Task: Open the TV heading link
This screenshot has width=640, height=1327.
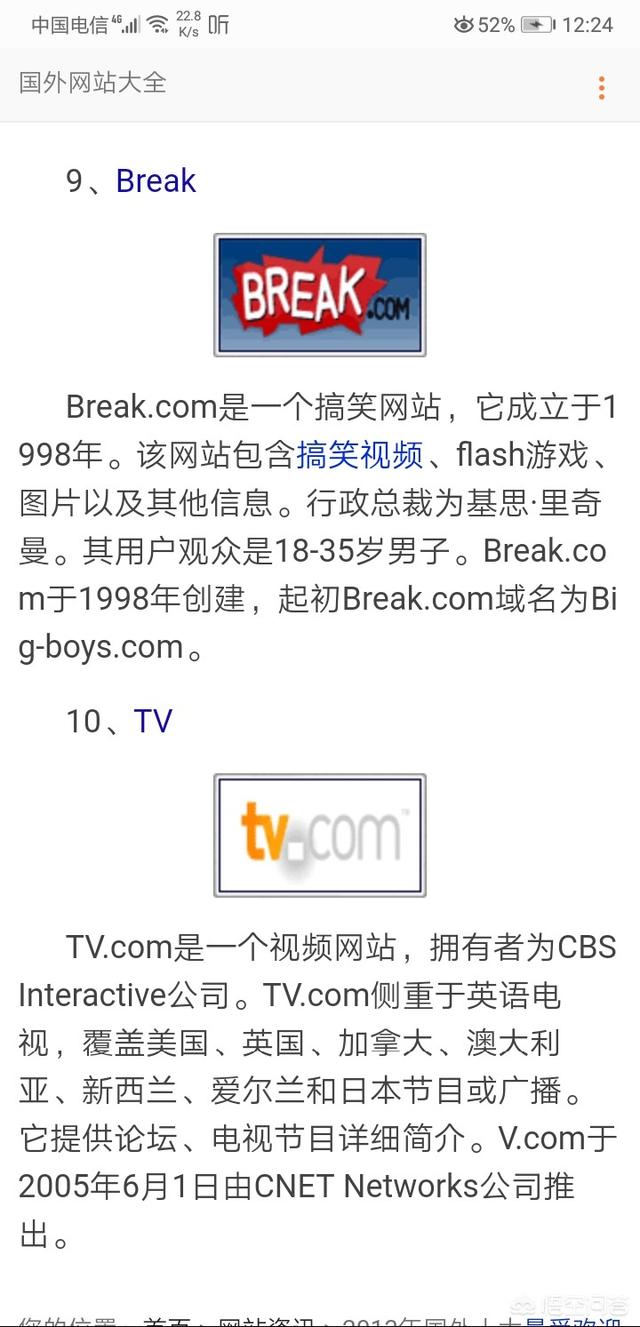Action: [153, 721]
